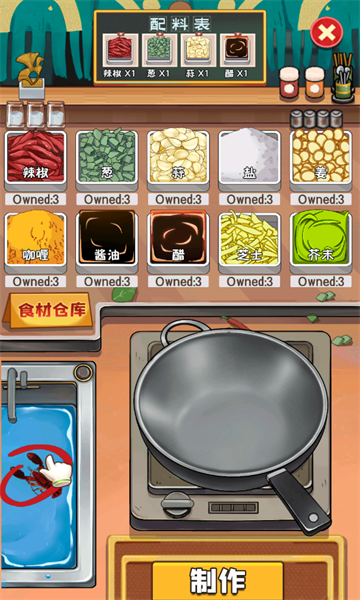Add 醋 vinegar from the ingredient grid
Screen dimensions: 360x600
pyautogui.click(x=178, y=239)
